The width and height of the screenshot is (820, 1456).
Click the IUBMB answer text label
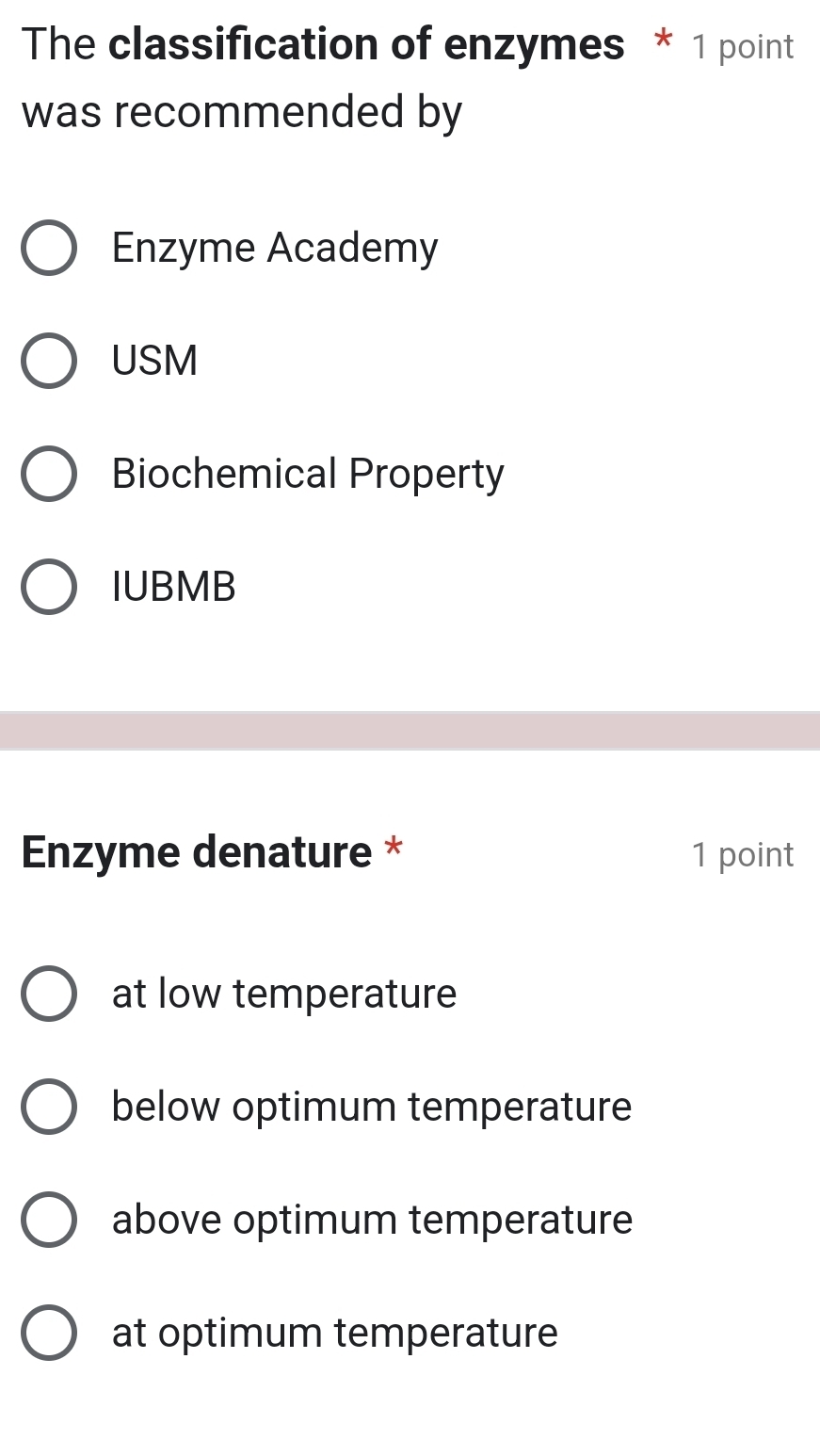172,587
